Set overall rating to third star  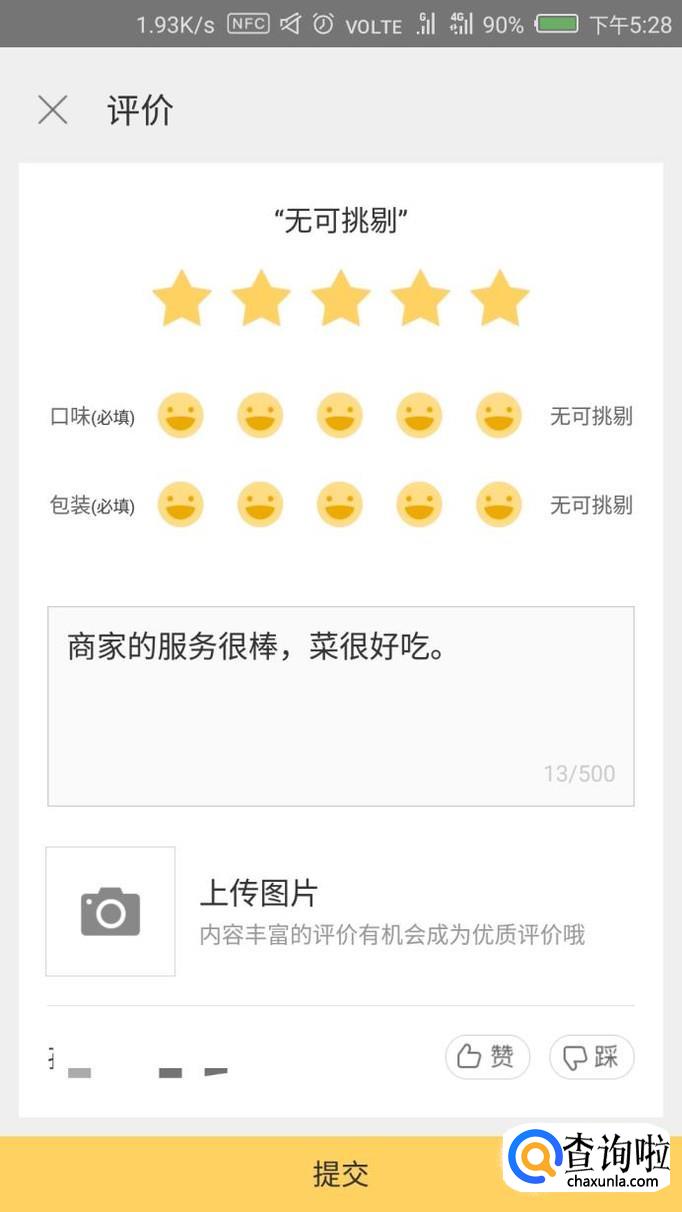click(340, 298)
